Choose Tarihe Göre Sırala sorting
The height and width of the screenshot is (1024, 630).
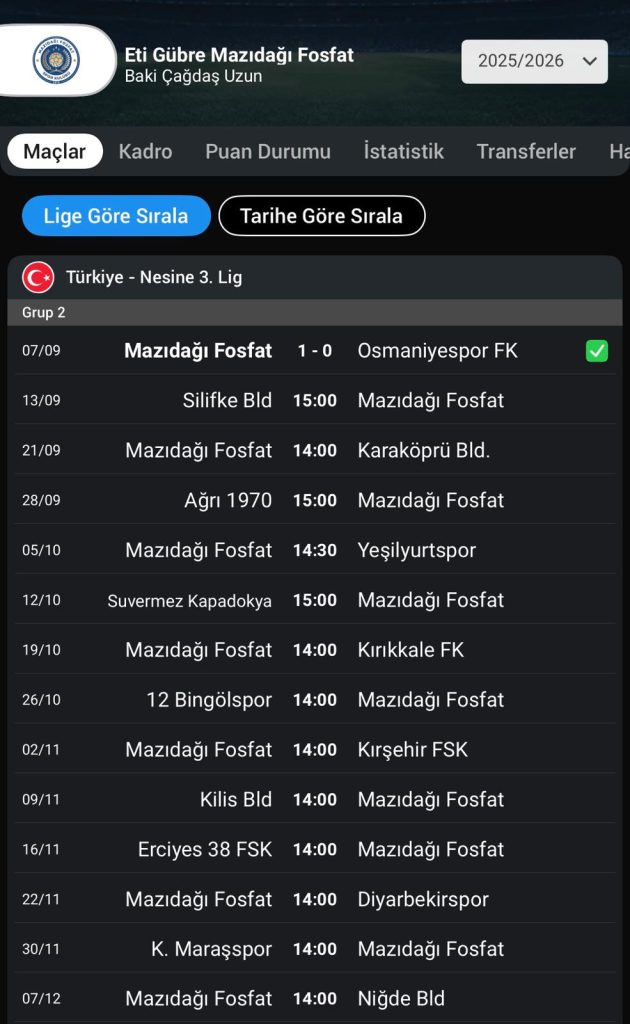point(322,216)
